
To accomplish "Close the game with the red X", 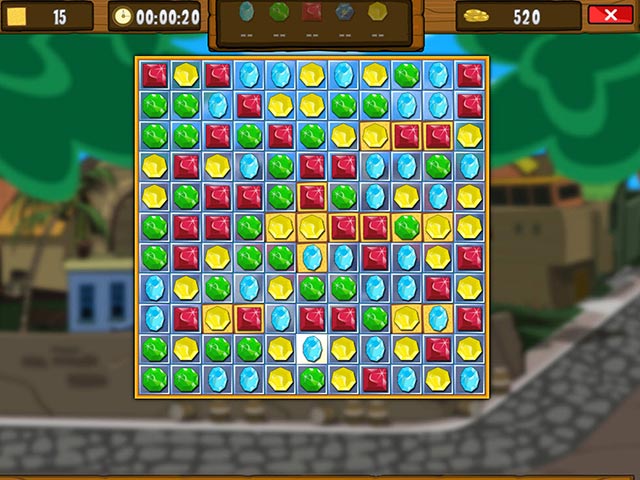I will 603,15.
